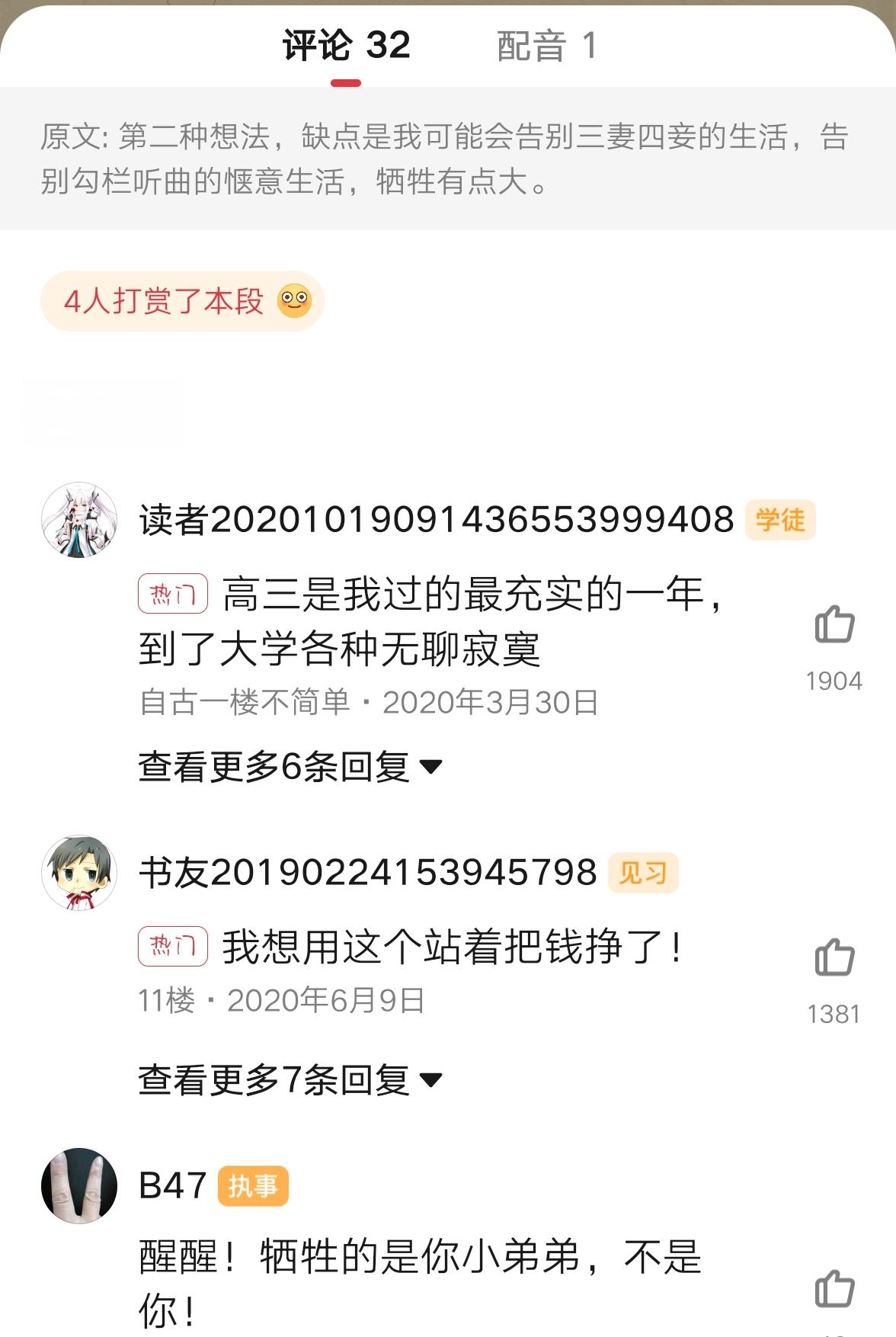Image resolution: width=896 pixels, height=1337 pixels.
Task: Expand 查看更多6条回复
Action: tap(290, 766)
